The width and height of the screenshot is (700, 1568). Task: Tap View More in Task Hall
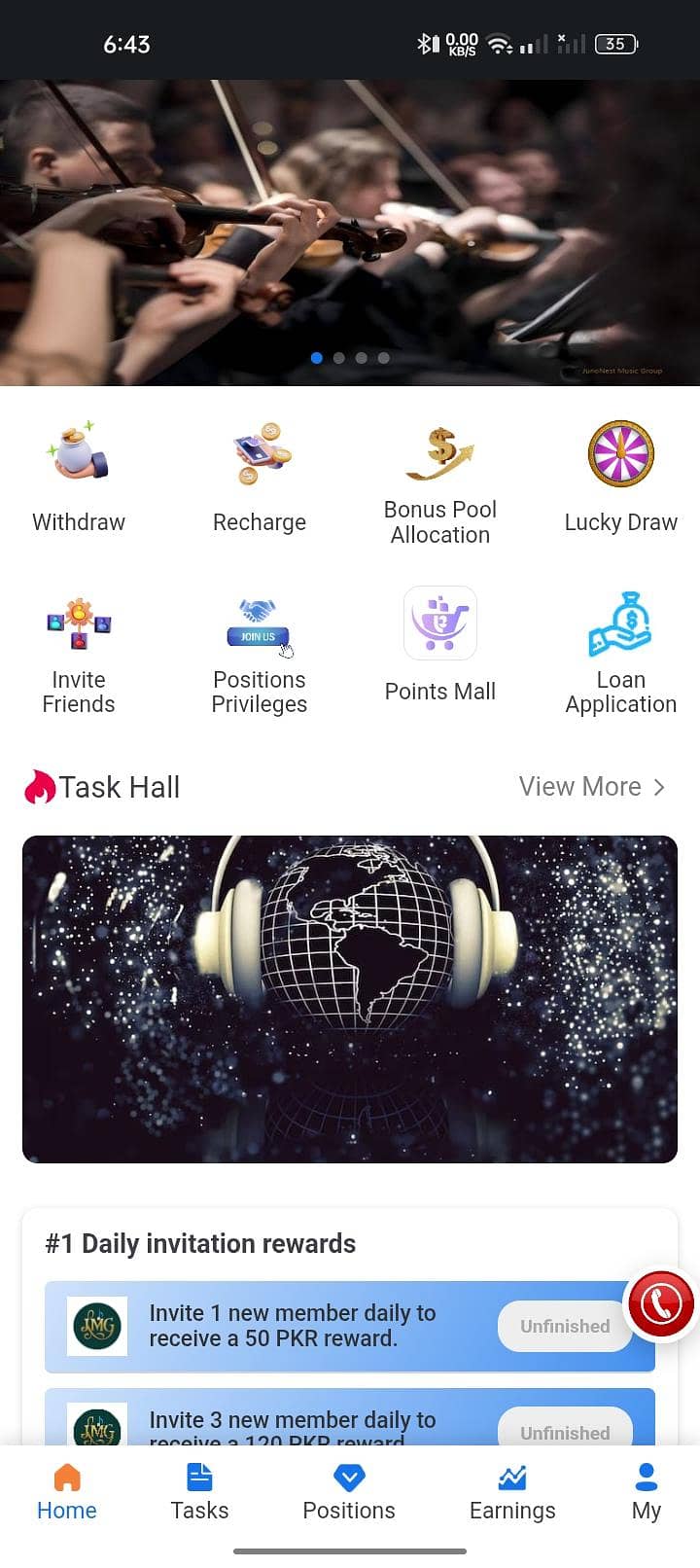[x=578, y=787]
